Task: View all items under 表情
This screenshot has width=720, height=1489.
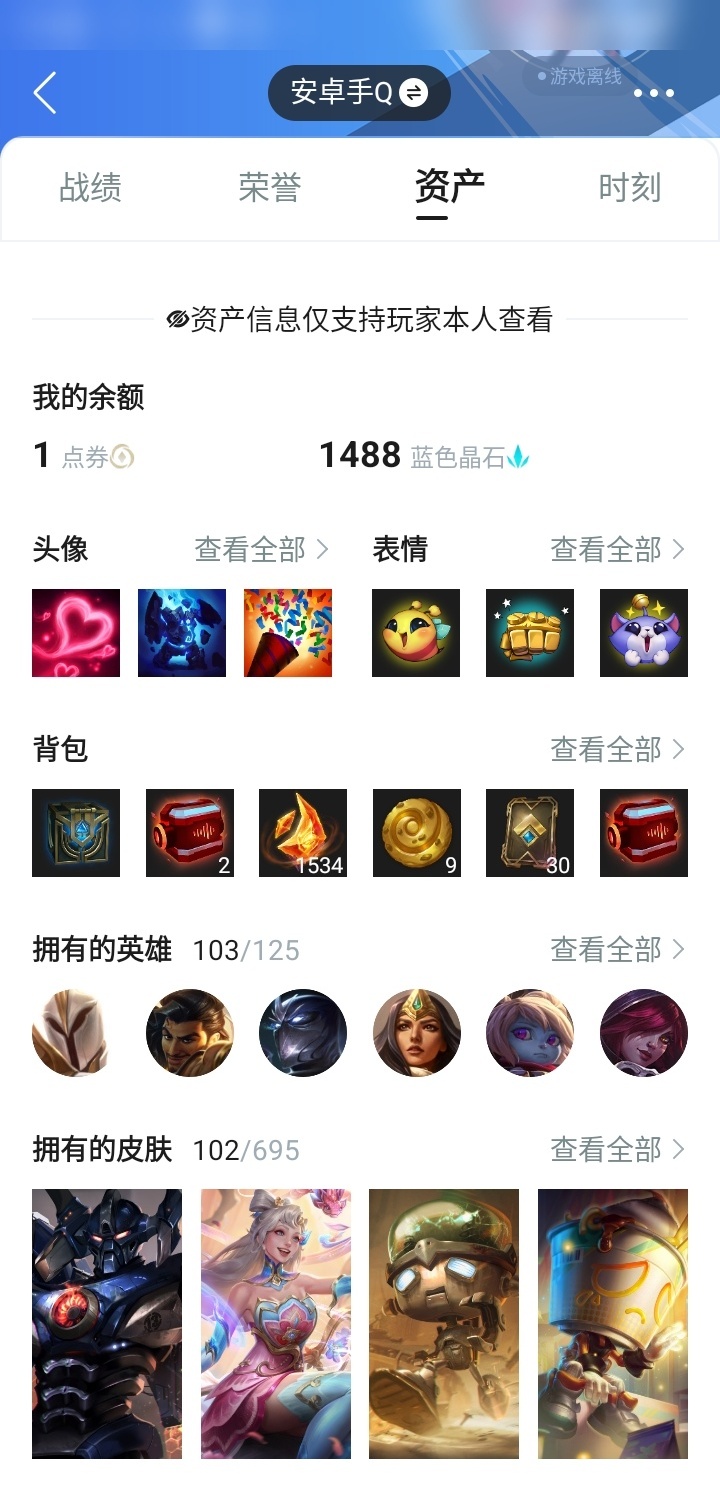Action: [619, 549]
